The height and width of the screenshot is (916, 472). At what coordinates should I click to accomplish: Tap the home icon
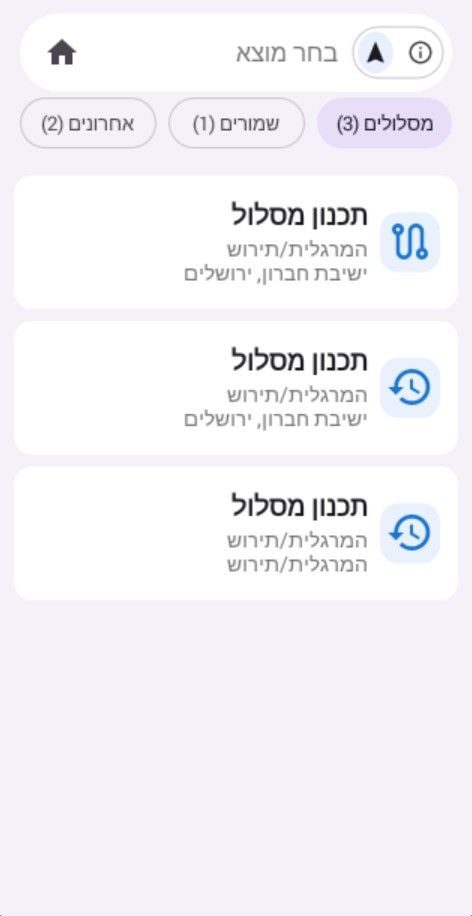pyautogui.click(x=63, y=53)
